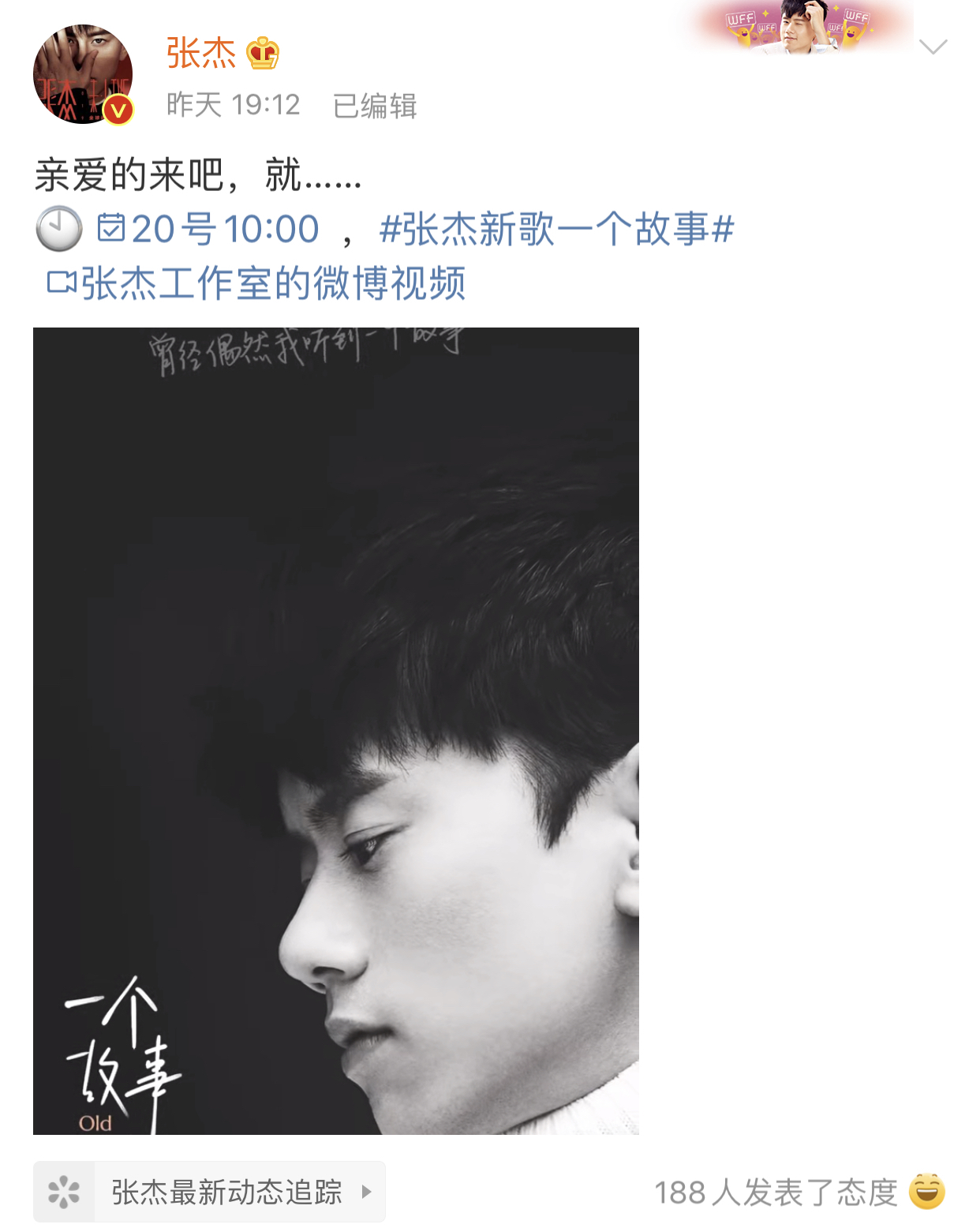The image size is (980, 1228).
Task: Tap the 188人发表了态度 reactions
Action: [799, 1192]
